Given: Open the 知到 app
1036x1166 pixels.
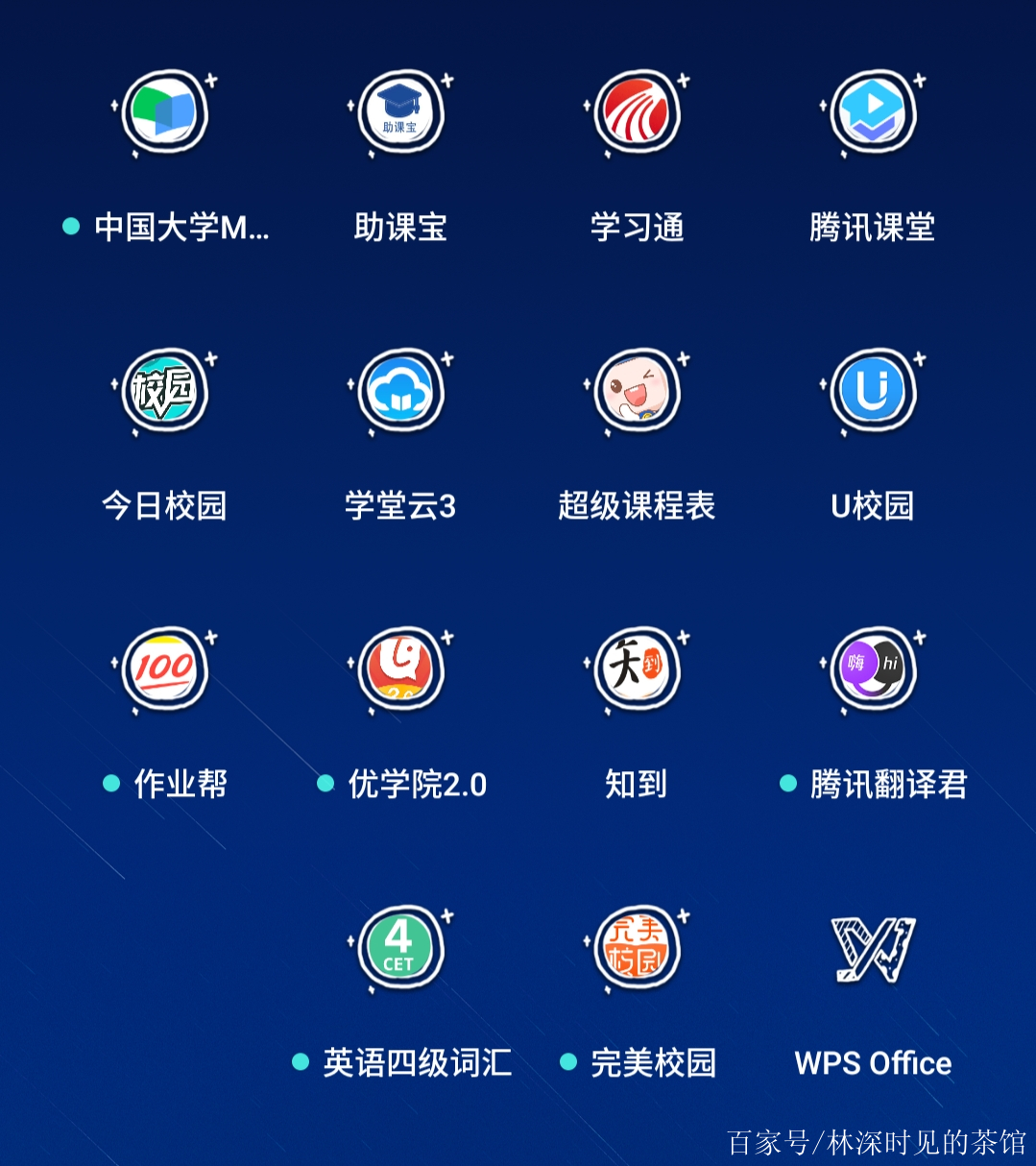Looking at the screenshot, I should 637,670.
